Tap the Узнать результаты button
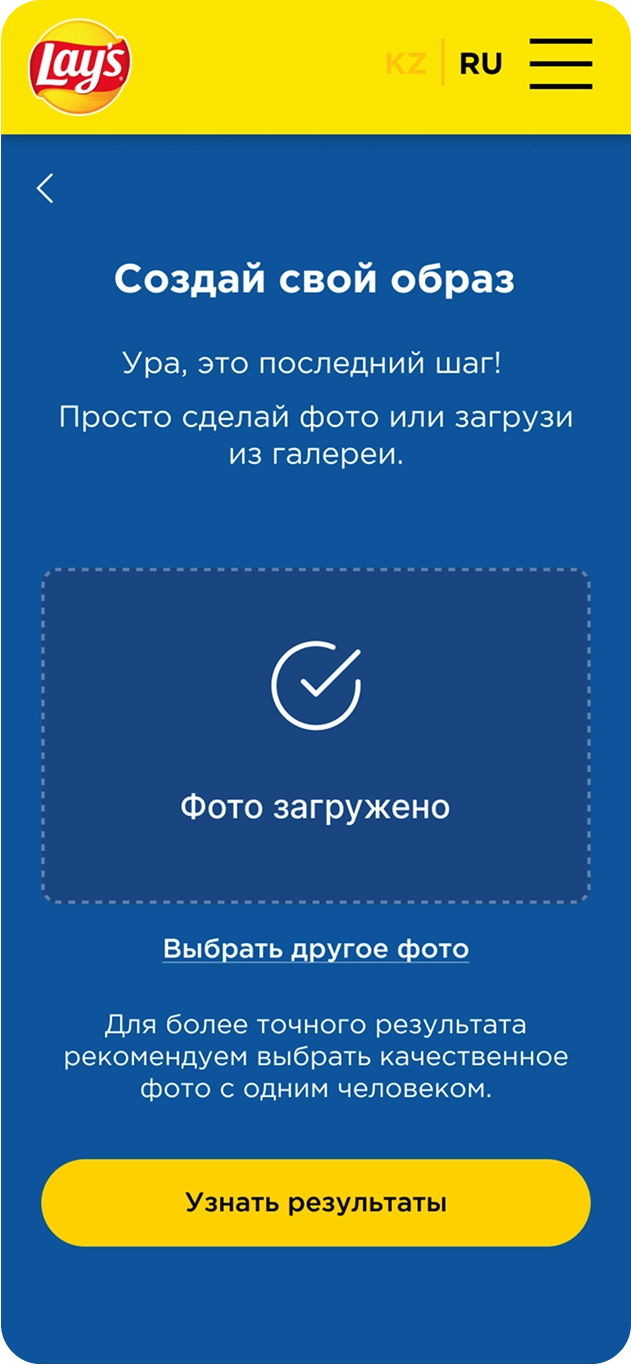The height and width of the screenshot is (1365, 631). (316, 1202)
